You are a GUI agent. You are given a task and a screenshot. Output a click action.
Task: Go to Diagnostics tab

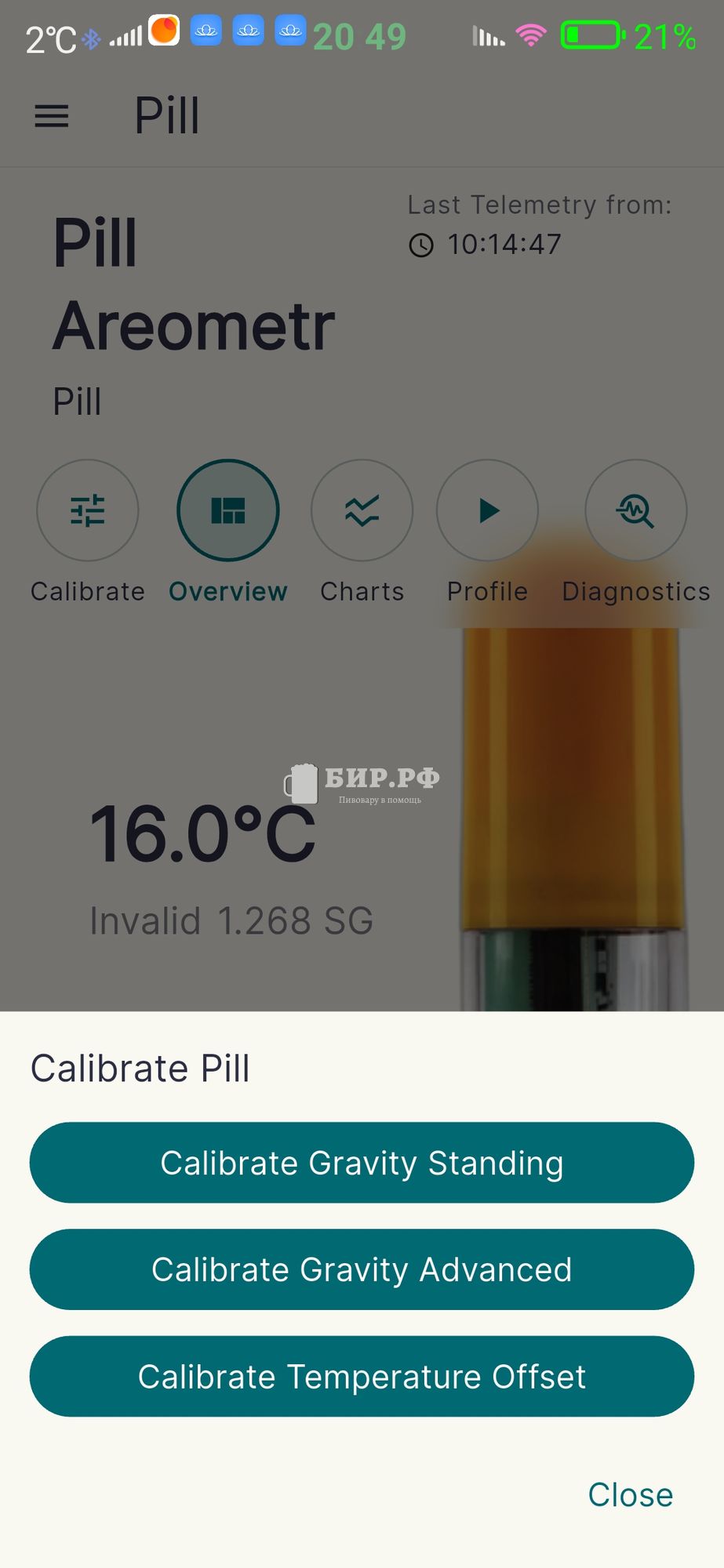coord(635,510)
